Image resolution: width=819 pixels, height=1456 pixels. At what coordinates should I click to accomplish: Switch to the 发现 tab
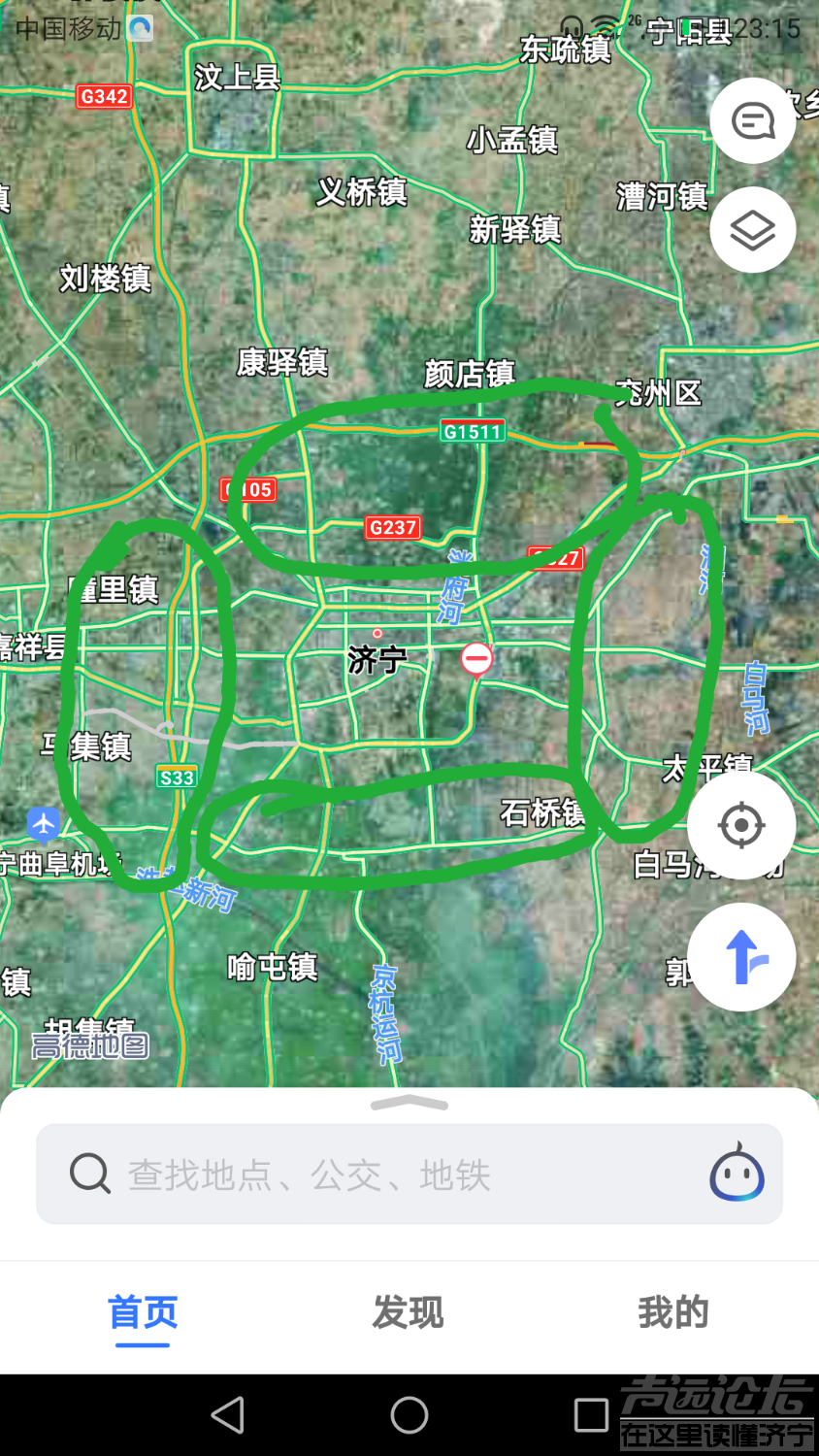point(409,1313)
